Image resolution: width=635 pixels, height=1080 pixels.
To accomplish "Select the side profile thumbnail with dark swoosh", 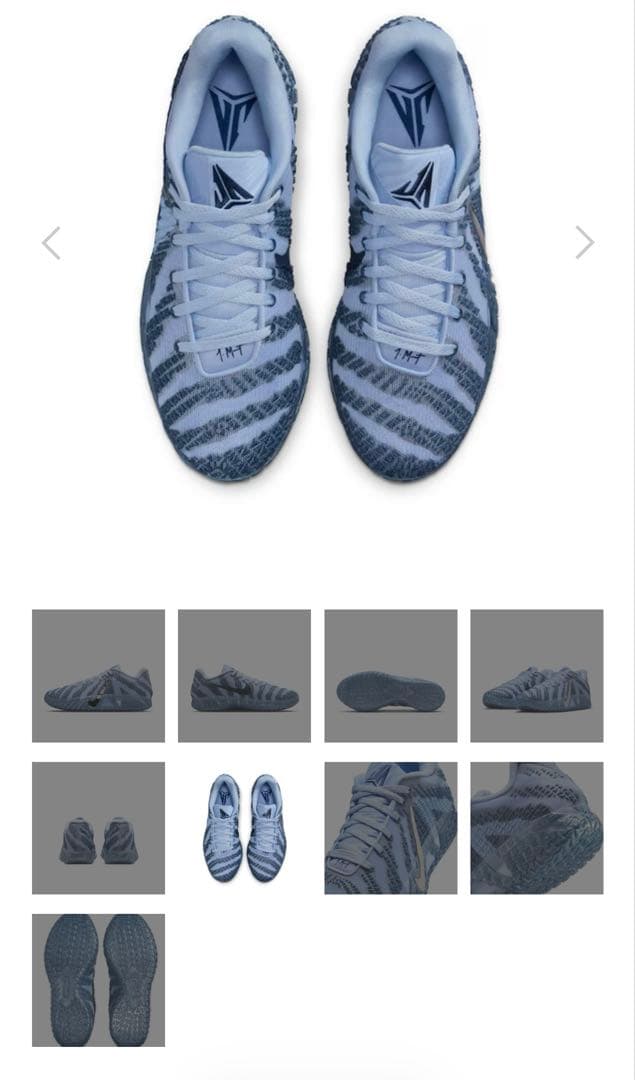I will [244, 676].
